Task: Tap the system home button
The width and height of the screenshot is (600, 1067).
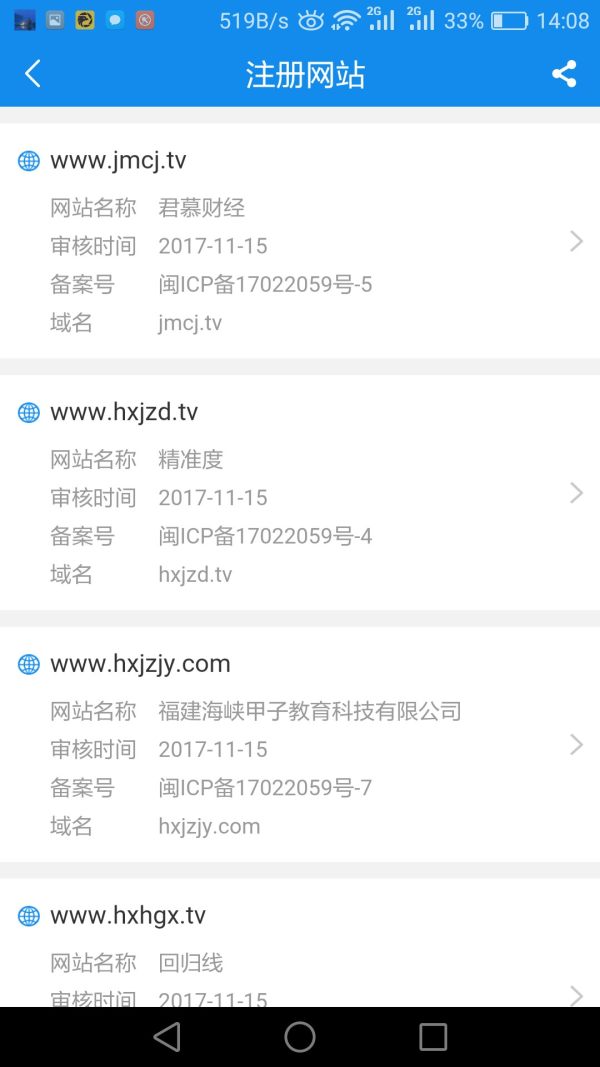Action: tap(300, 1037)
